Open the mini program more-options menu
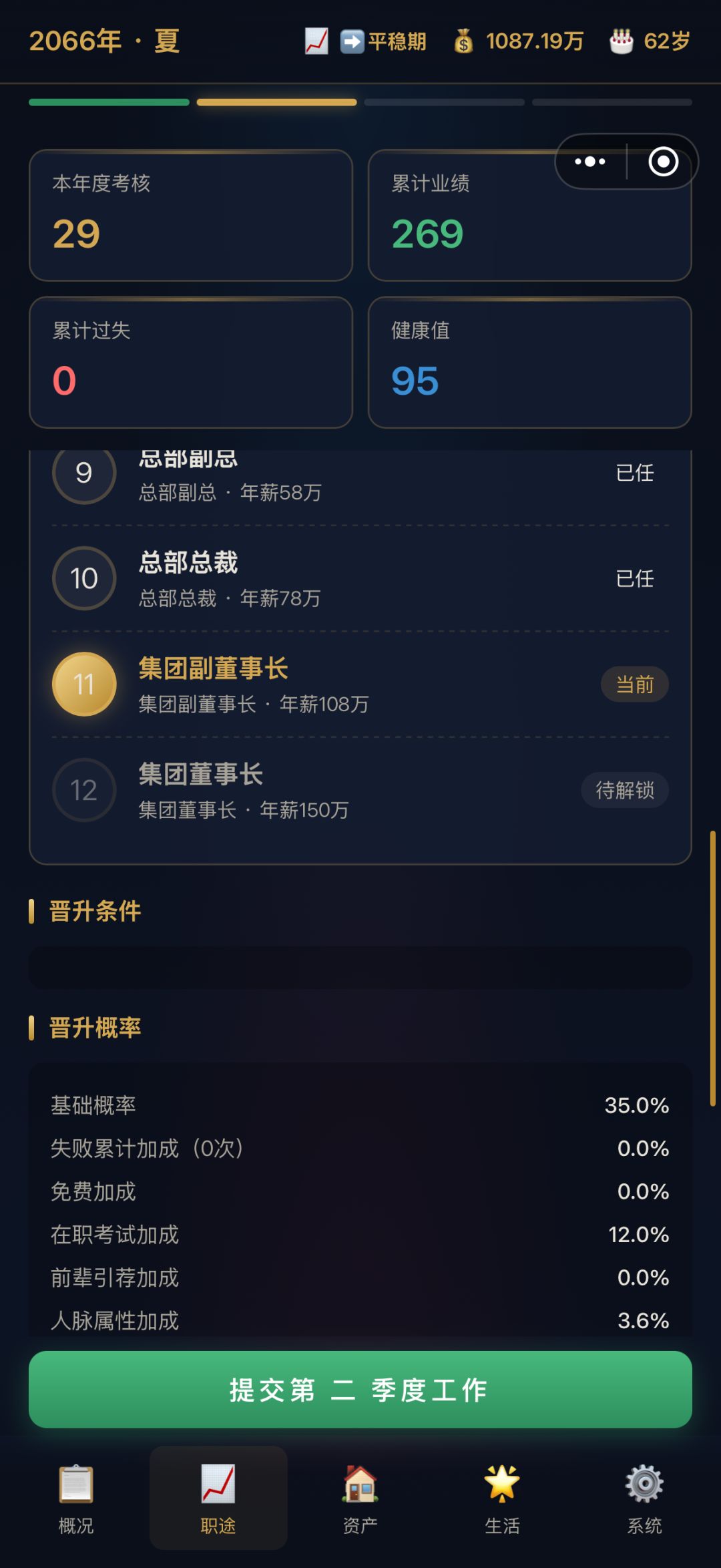 [590, 162]
